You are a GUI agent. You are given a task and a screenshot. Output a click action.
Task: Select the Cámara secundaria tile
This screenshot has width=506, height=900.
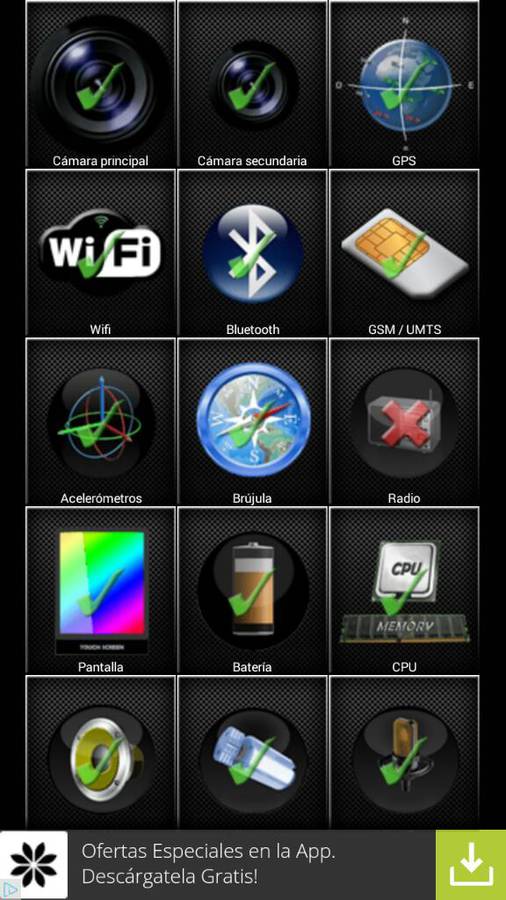[252, 84]
